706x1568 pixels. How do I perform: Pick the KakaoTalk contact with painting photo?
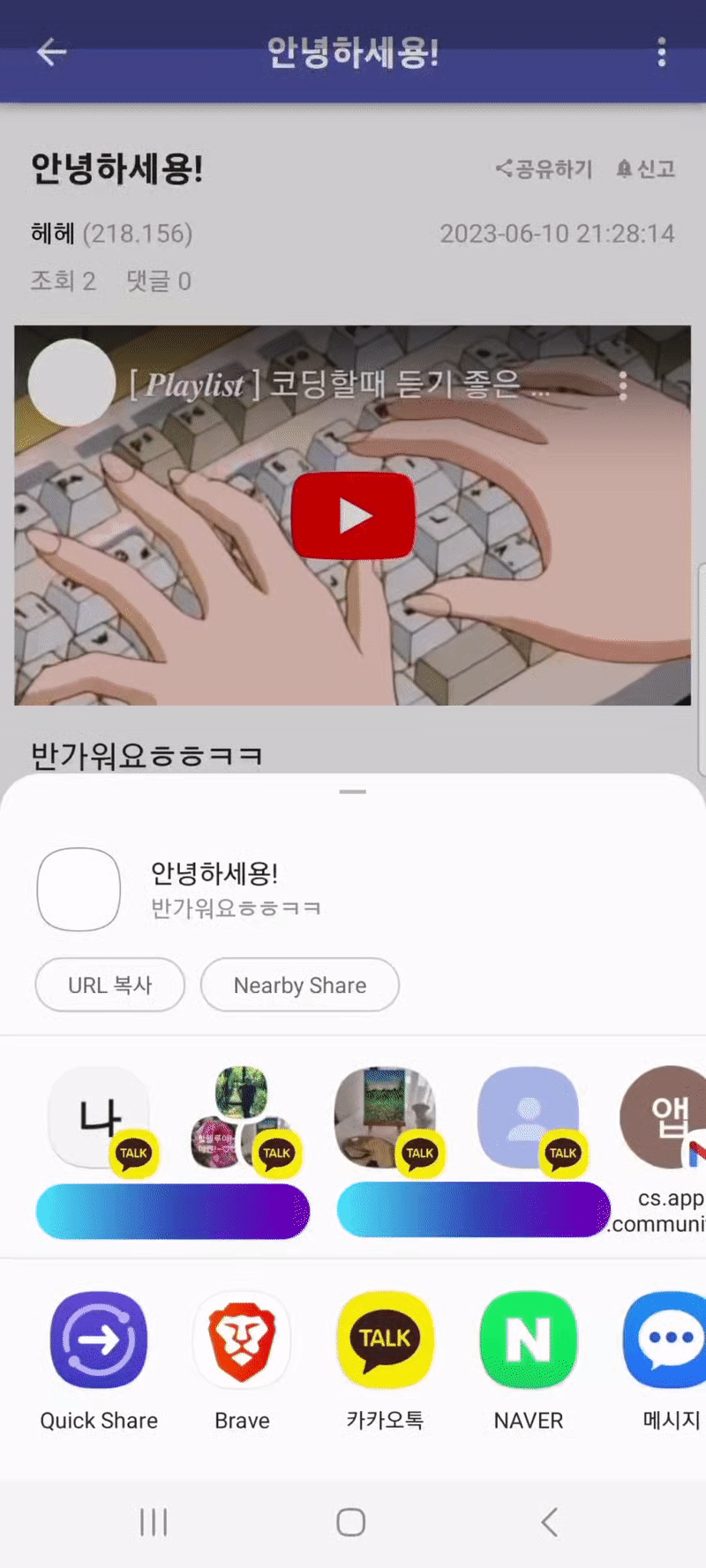(x=385, y=1118)
